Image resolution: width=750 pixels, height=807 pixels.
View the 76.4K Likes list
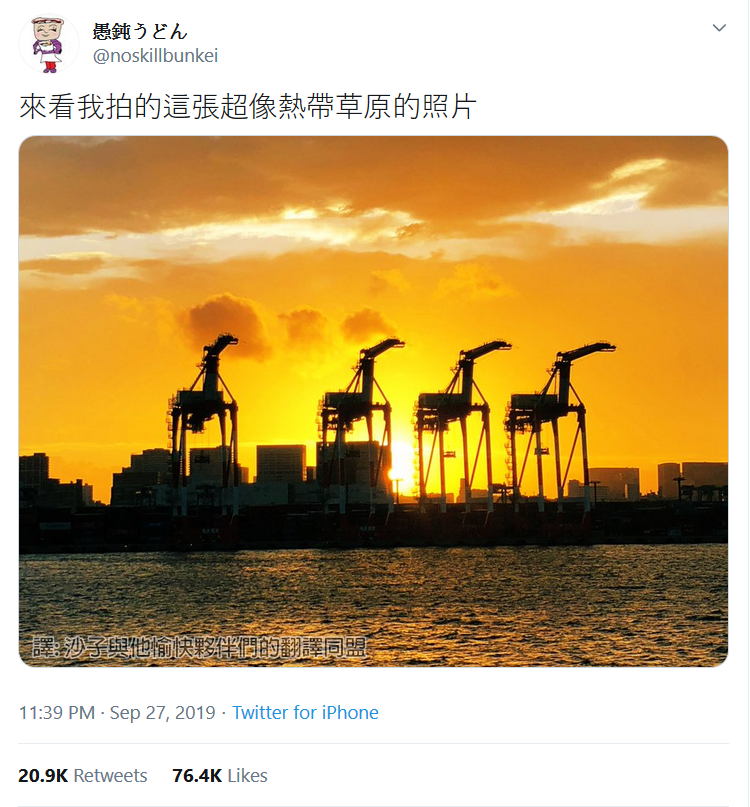pyautogui.click(x=220, y=776)
